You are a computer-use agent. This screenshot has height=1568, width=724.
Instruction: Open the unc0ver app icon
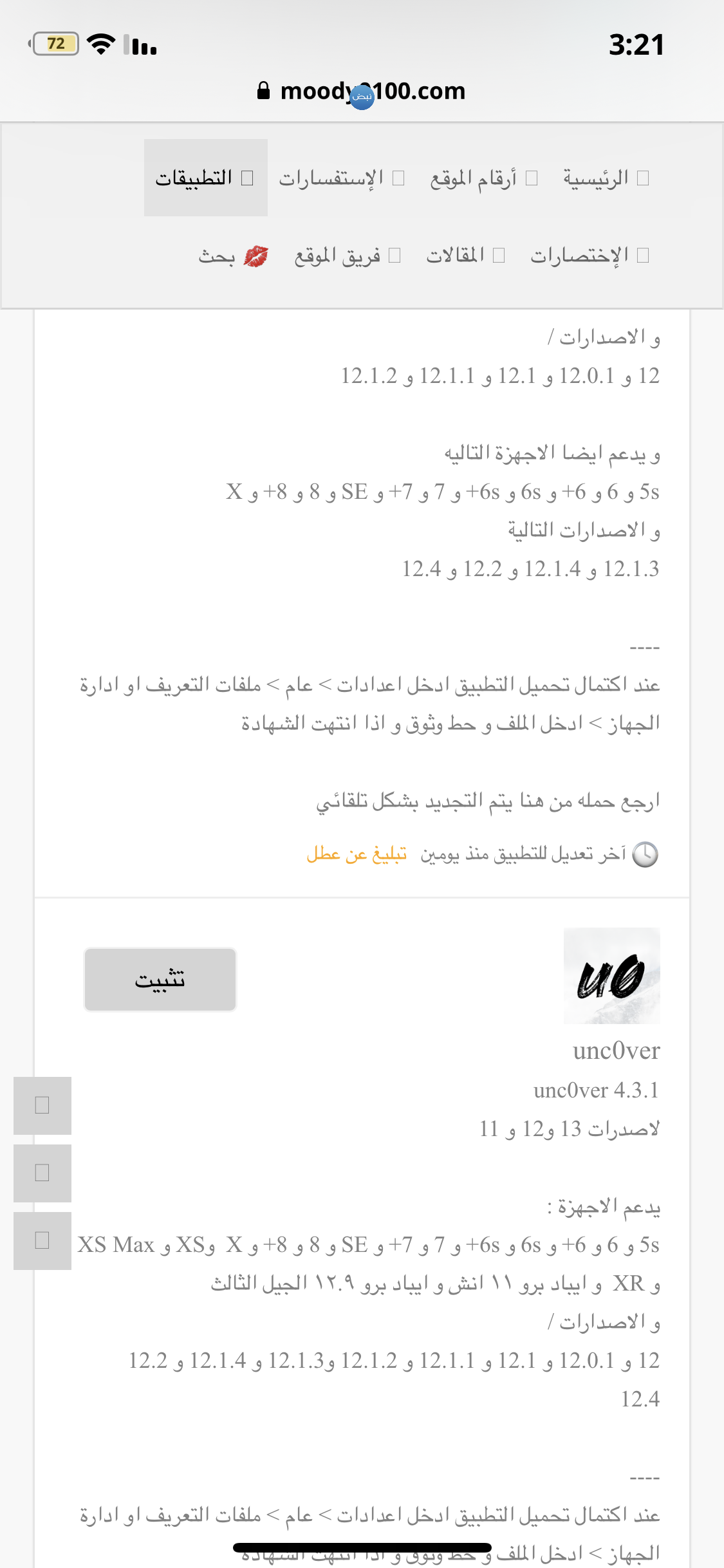(x=611, y=975)
